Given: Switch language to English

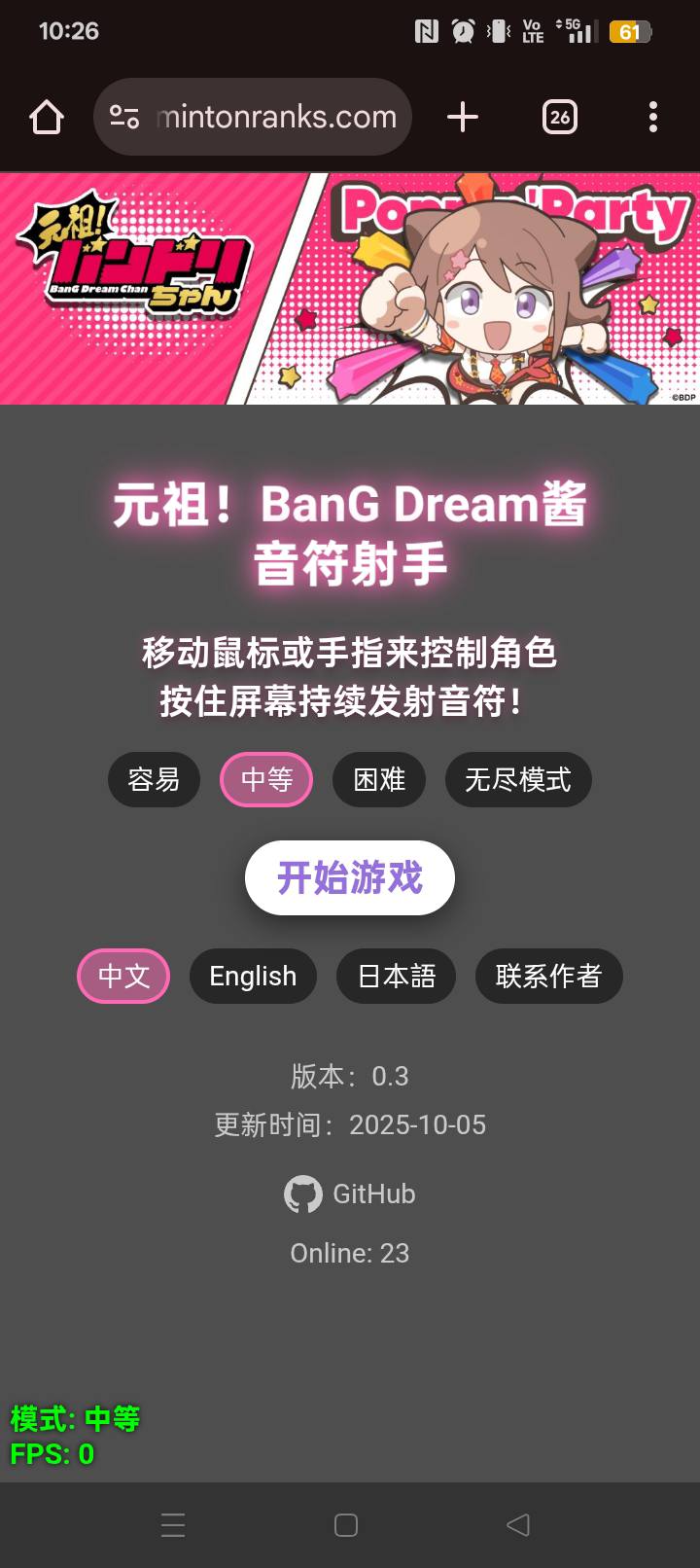Looking at the screenshot, I should tap(253, 977).
